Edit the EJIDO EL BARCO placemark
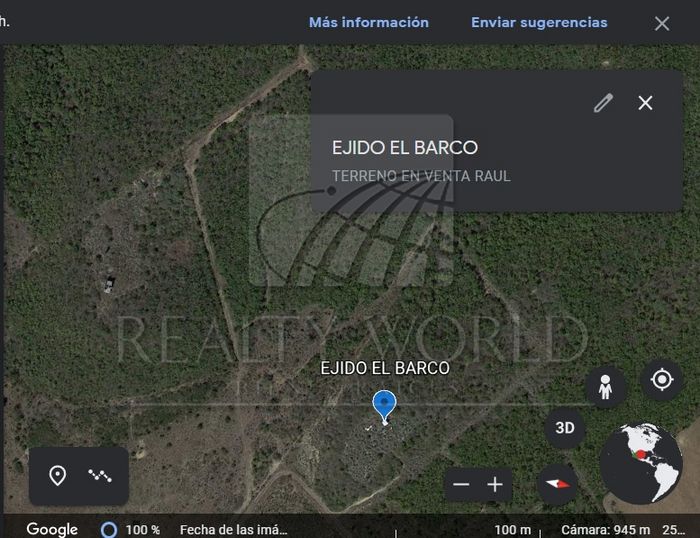700x538 pixels. [x=602, y=103]
